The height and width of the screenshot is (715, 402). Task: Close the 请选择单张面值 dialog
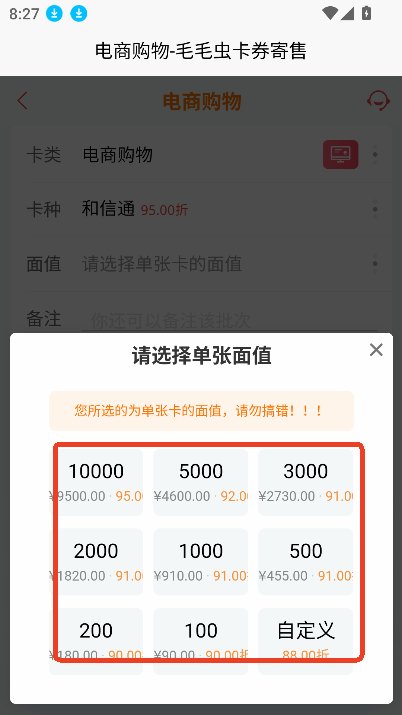click(x=376, y=350)
